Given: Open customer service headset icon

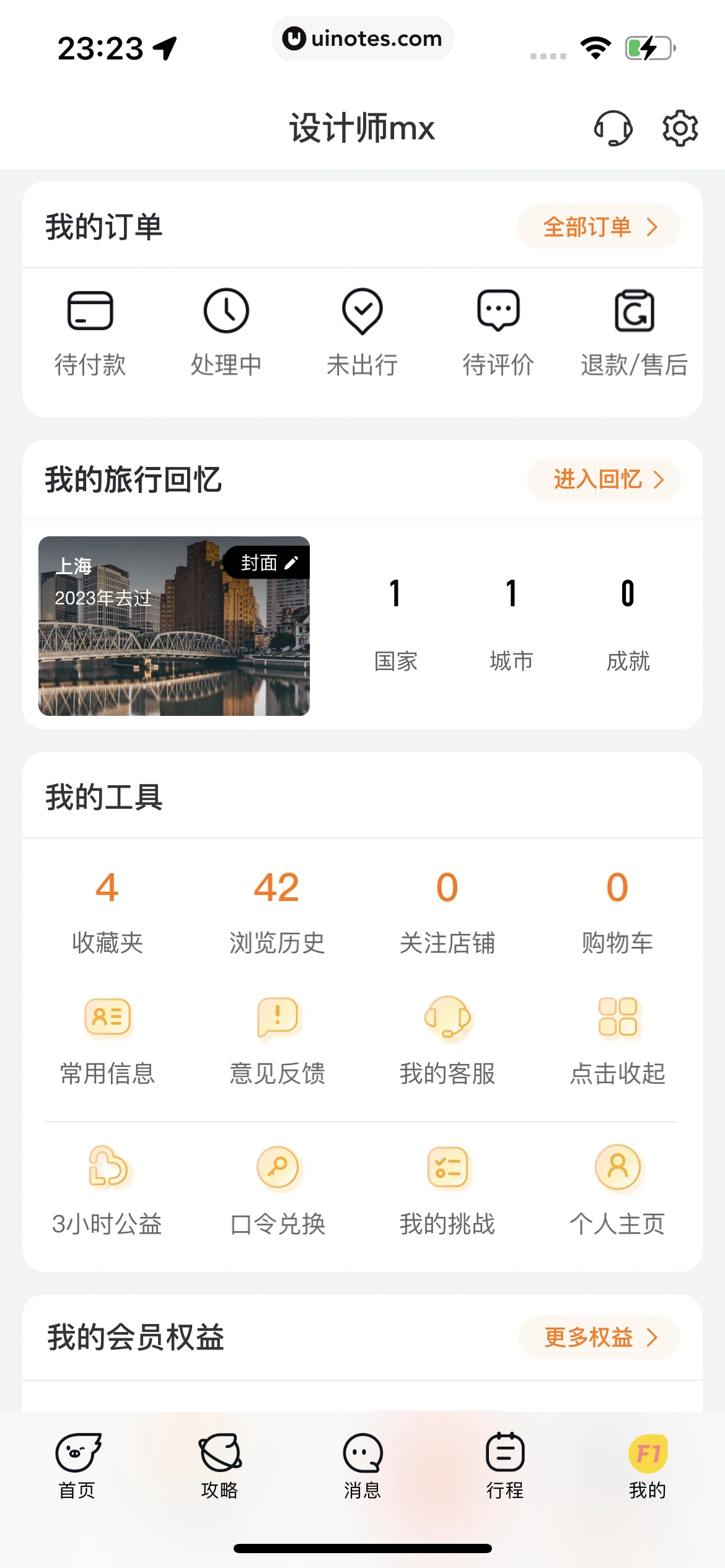Looking at the screenshot, I should pos(613,128).
